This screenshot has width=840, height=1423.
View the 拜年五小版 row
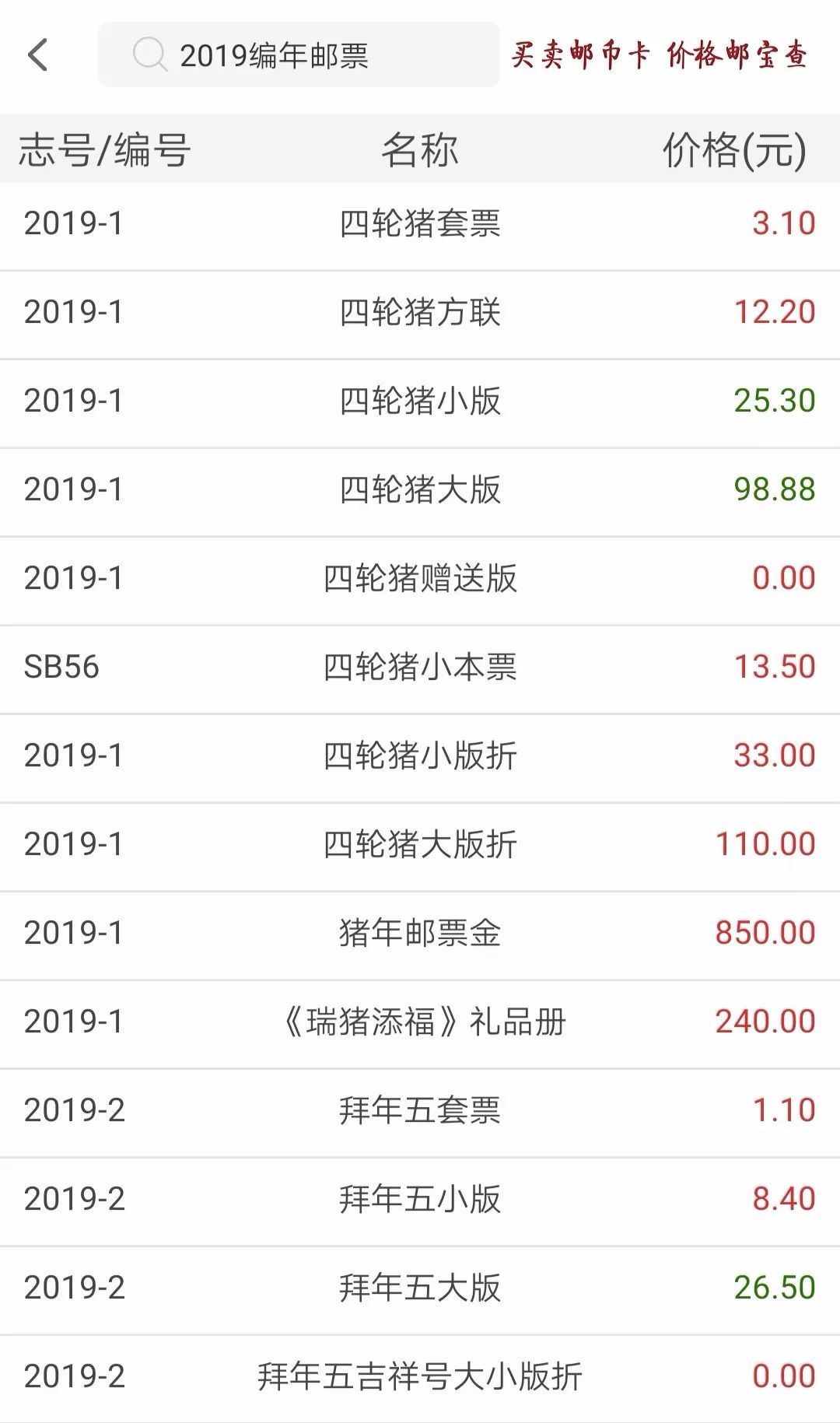pyautogui.click(x=420, y=1201)
